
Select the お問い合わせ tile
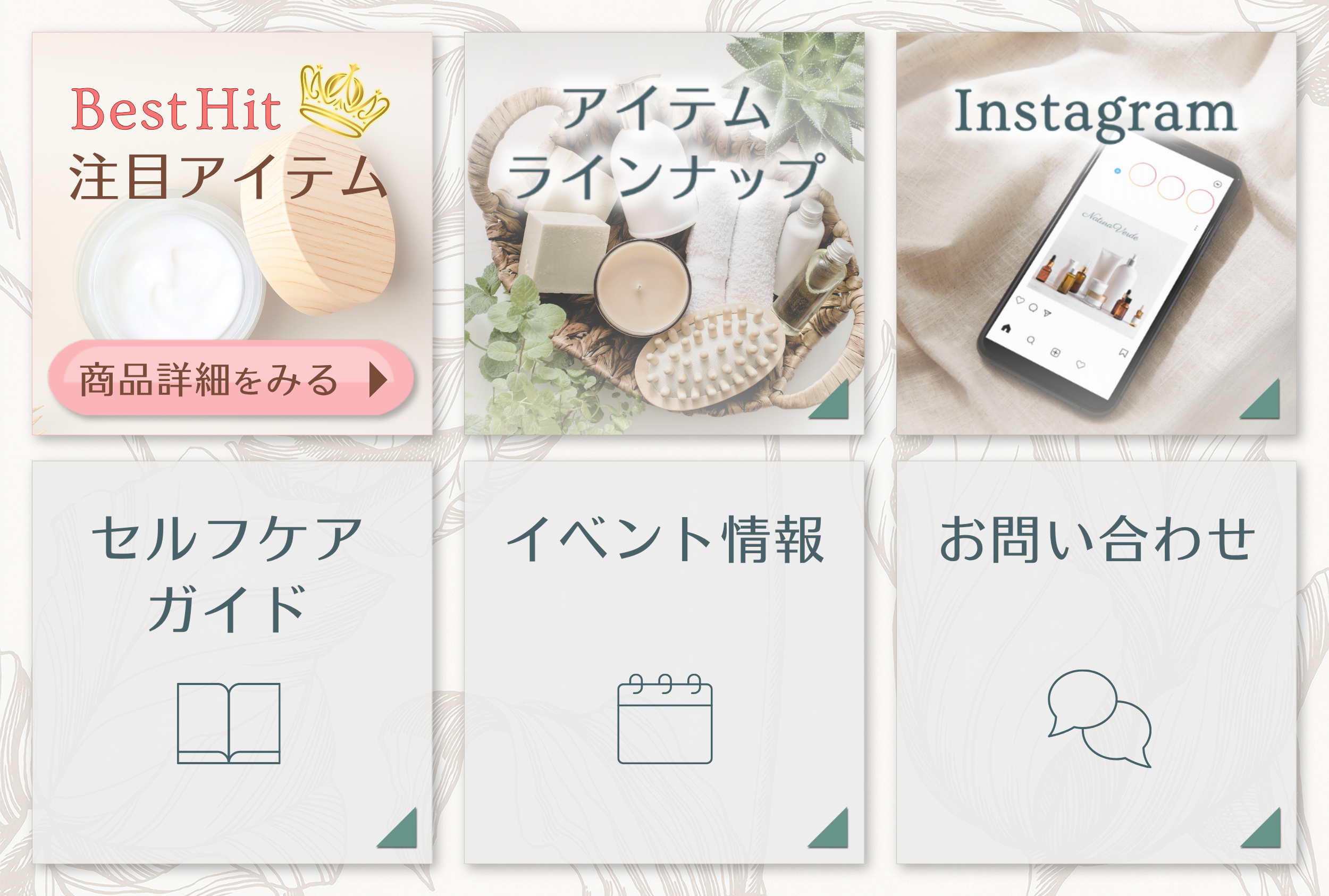[1096, 662]
